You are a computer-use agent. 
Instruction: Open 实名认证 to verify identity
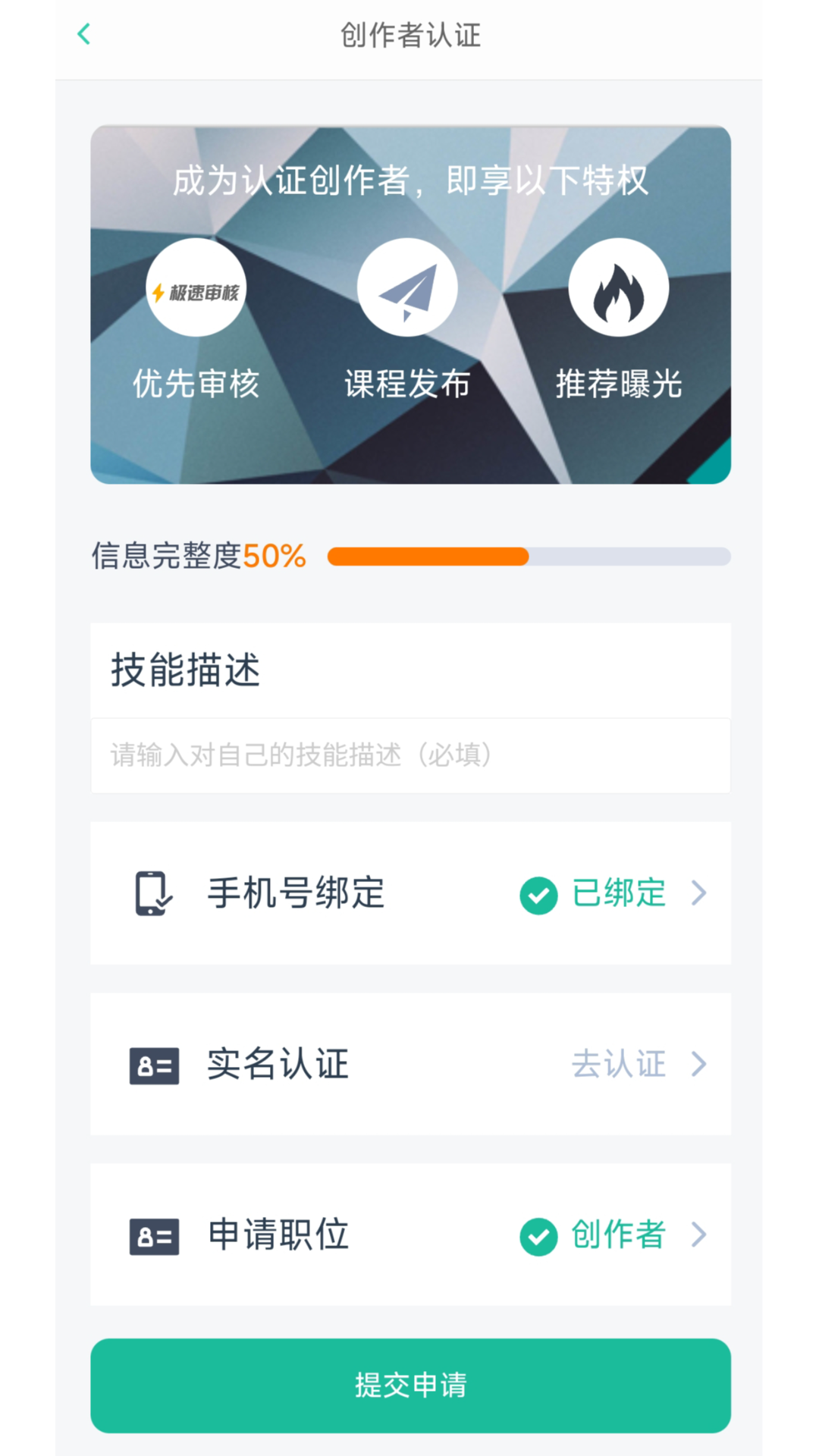[410, 1064]
